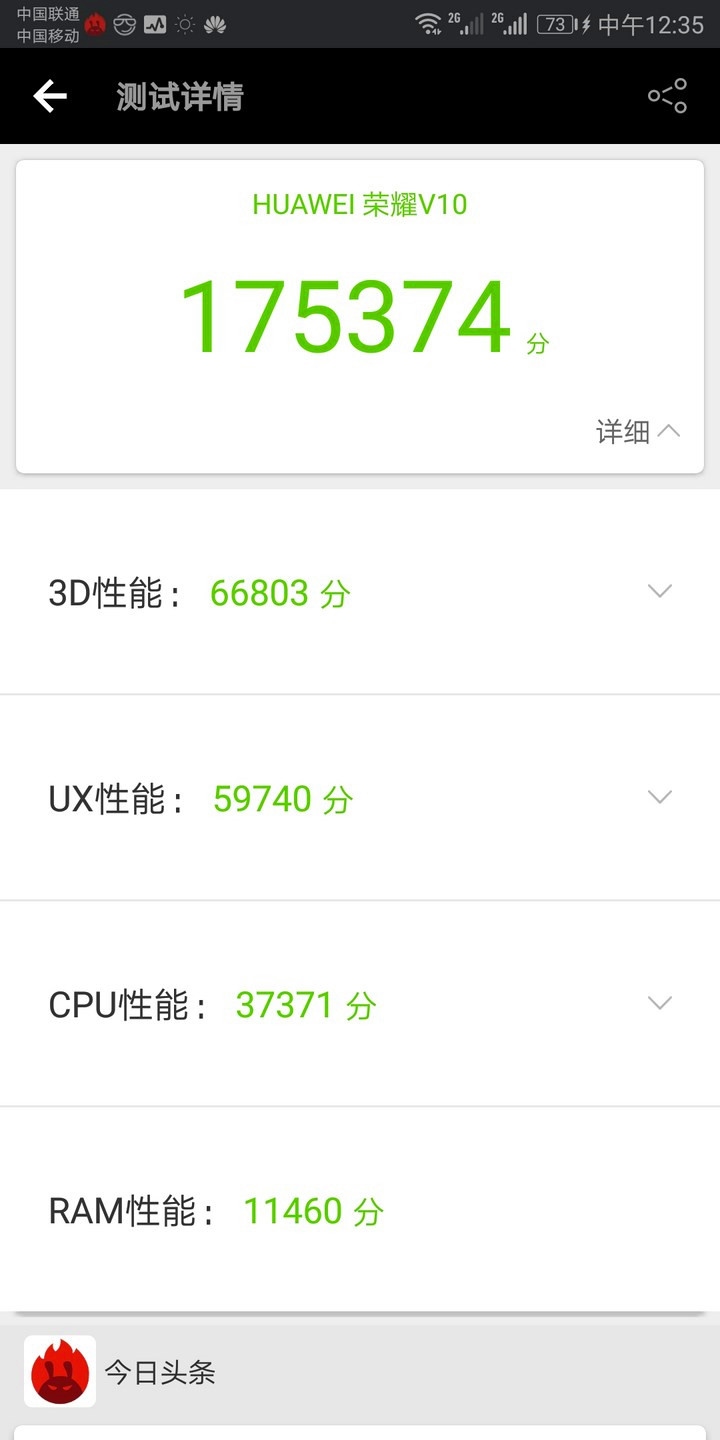Tap the AnTuTu mascot icon beside 今日头条
This screenshot has height=1440, width=720.
click(60, 1372)
